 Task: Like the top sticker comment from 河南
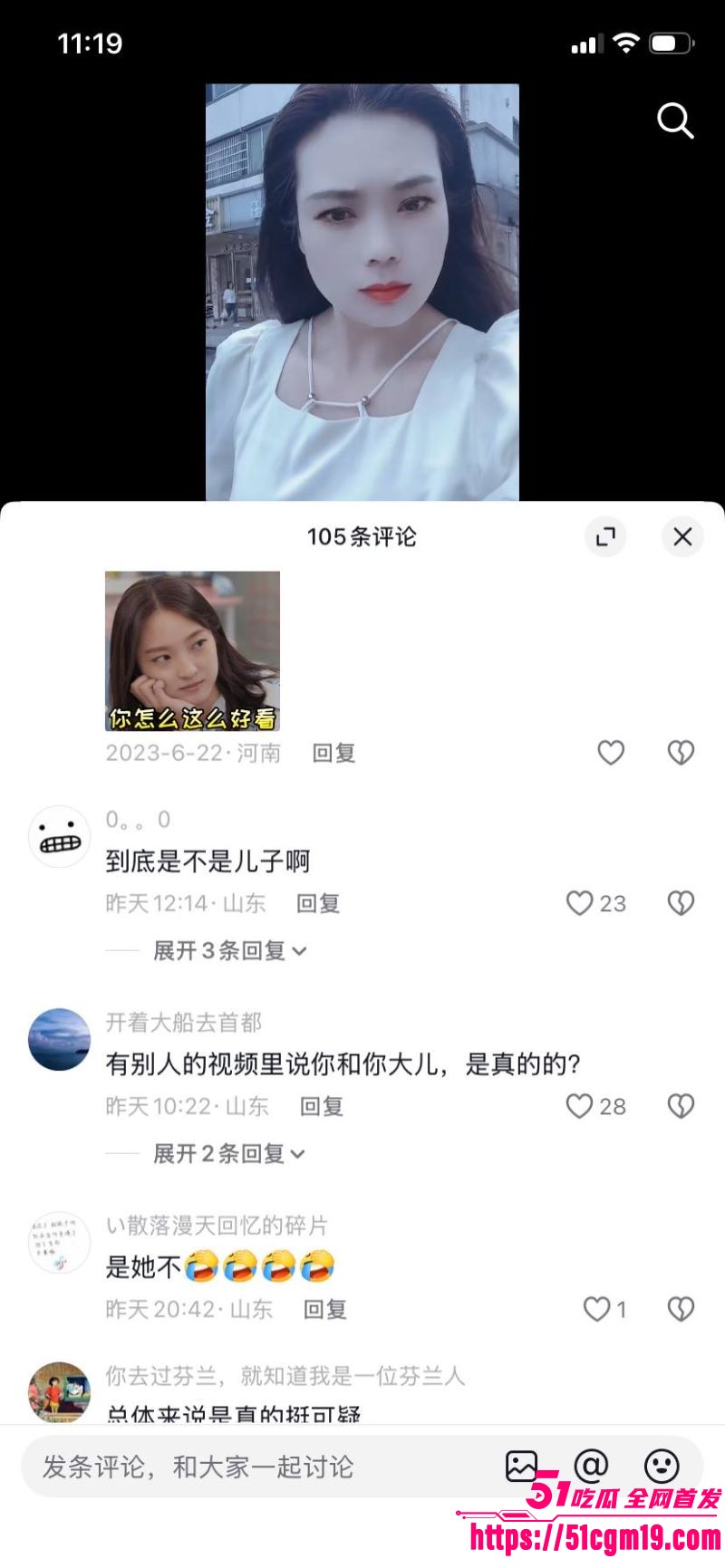[609, 753]
